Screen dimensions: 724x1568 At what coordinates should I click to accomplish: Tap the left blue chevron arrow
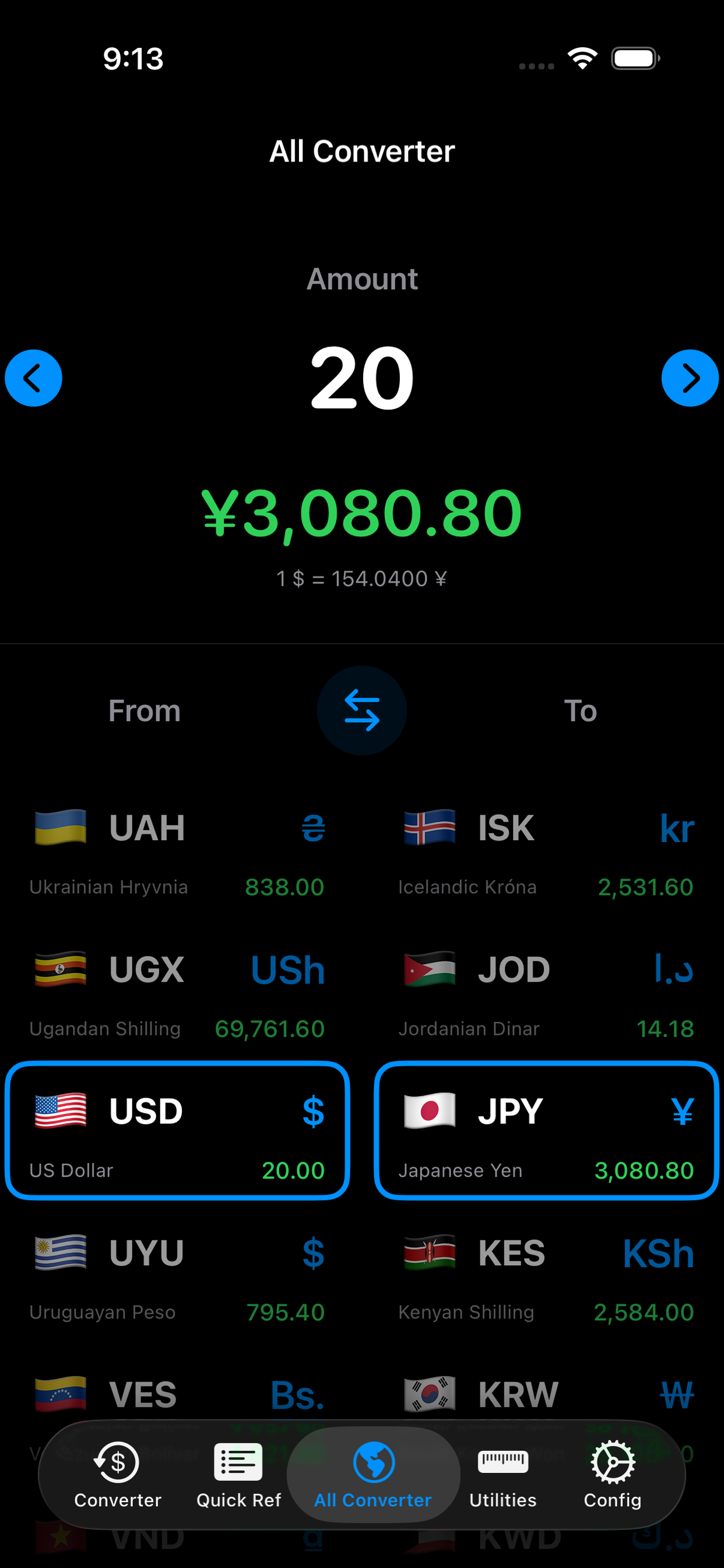click(x=33, y=377)
